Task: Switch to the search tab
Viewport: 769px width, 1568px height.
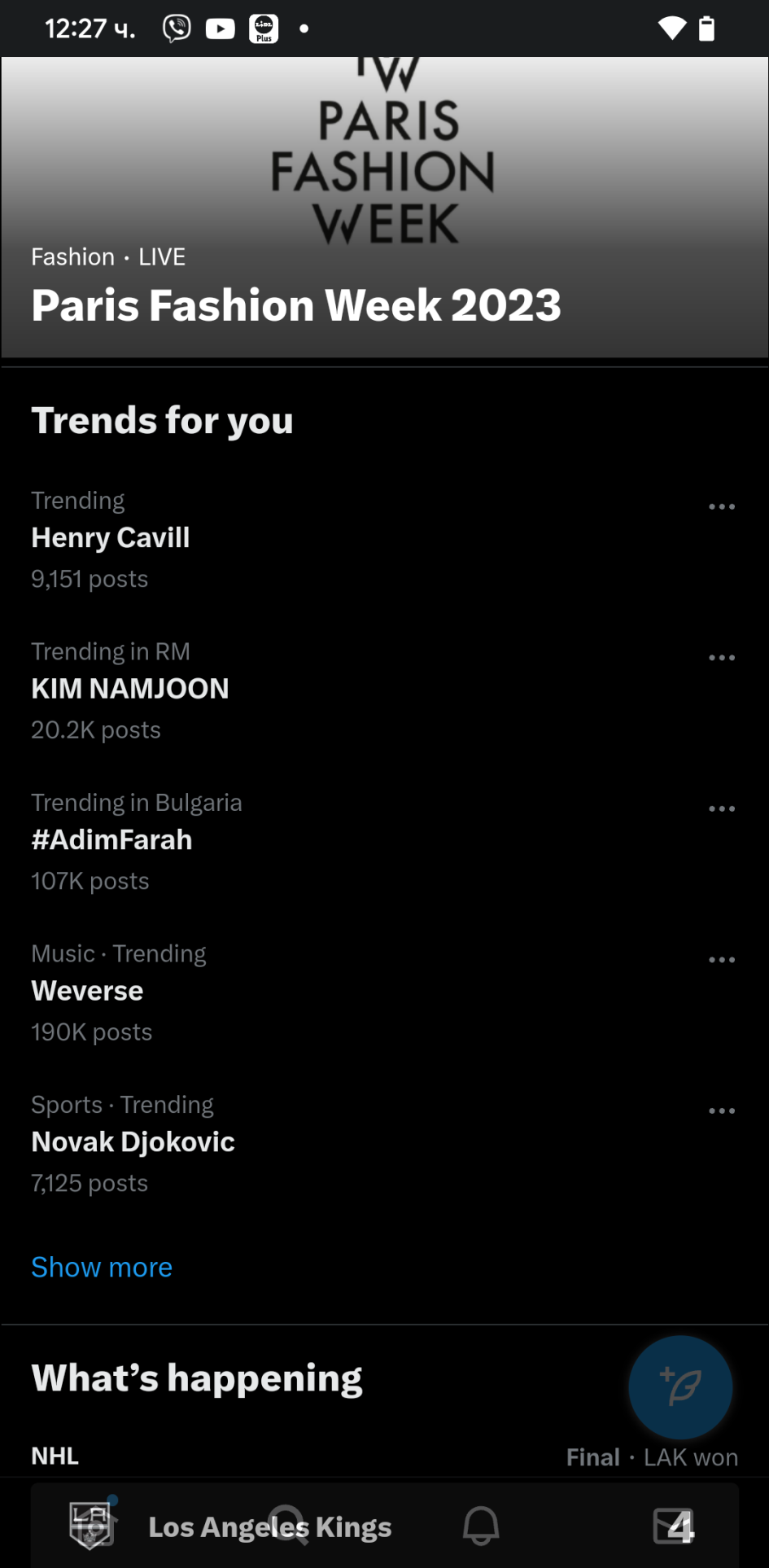Action: (288, 1525)
